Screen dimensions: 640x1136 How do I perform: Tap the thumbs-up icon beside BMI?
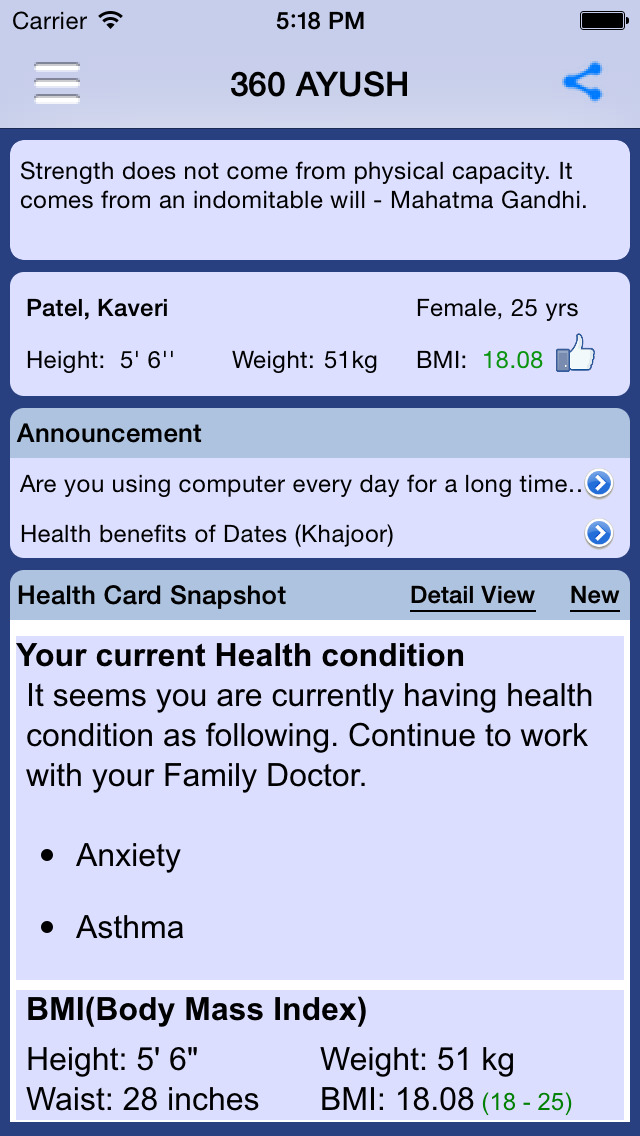click(575, 354)
